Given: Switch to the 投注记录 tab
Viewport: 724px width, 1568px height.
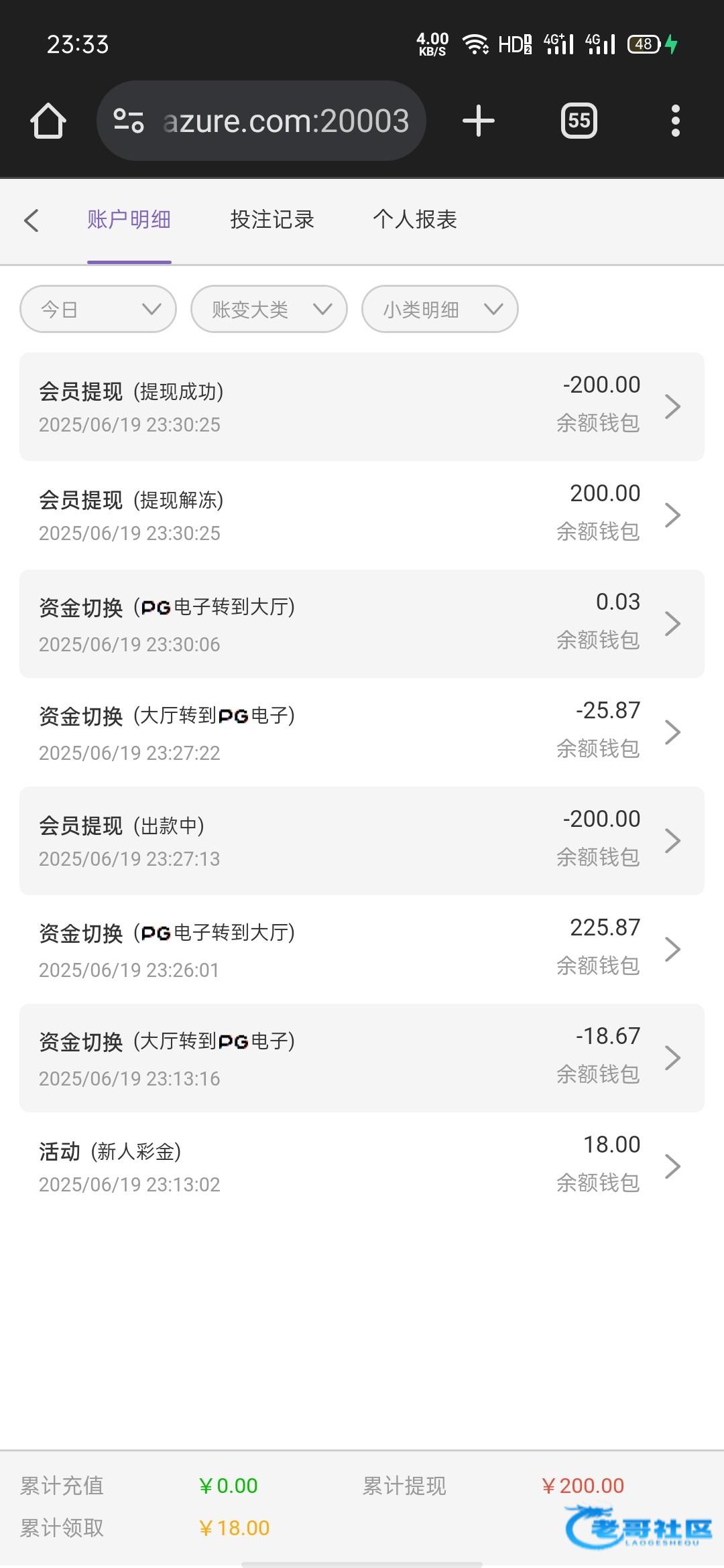Looking at the screenshot, I should (x=272, y=219).
